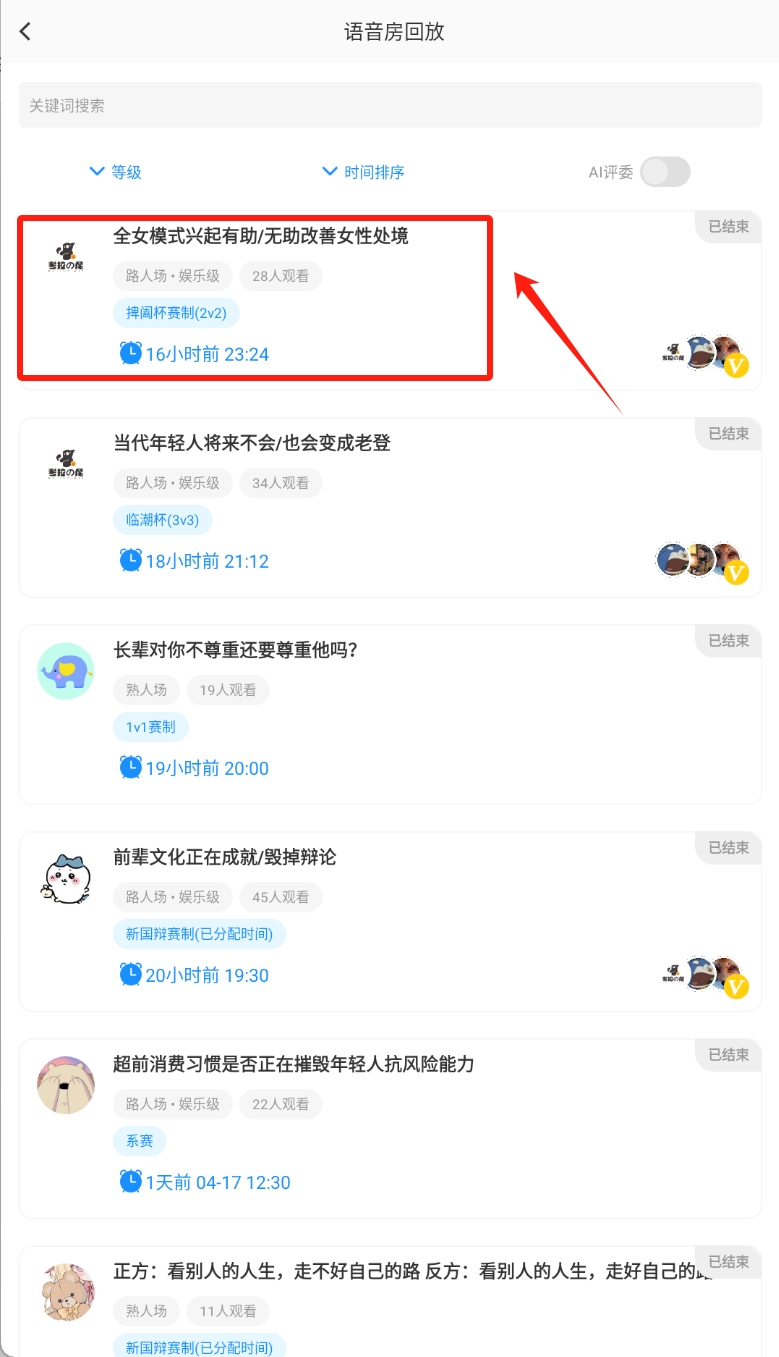Toggle the AI评委 switch

pyautogui.click(x=665, y=172)
